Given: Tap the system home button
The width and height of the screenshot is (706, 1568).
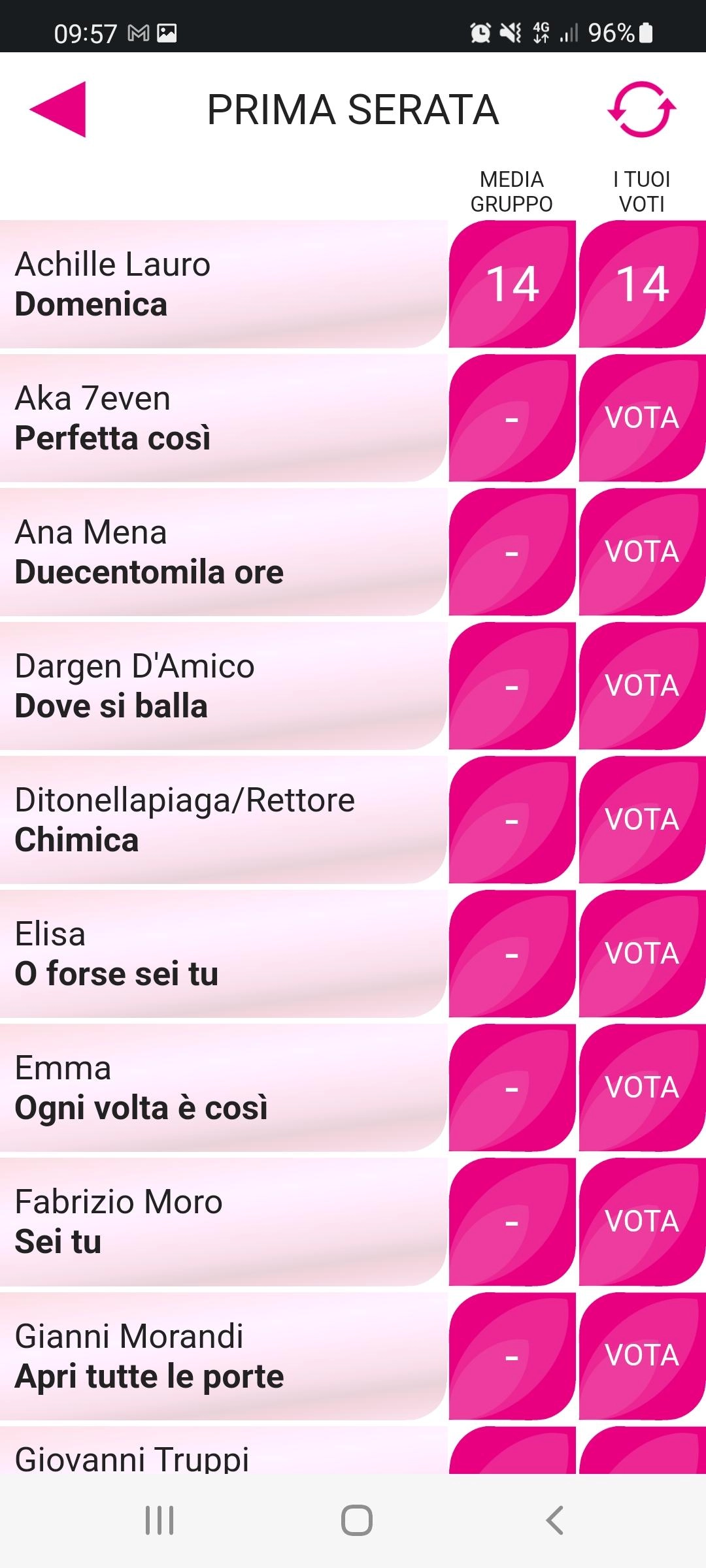Looking at the screenshot, I should click(356, 1520).
